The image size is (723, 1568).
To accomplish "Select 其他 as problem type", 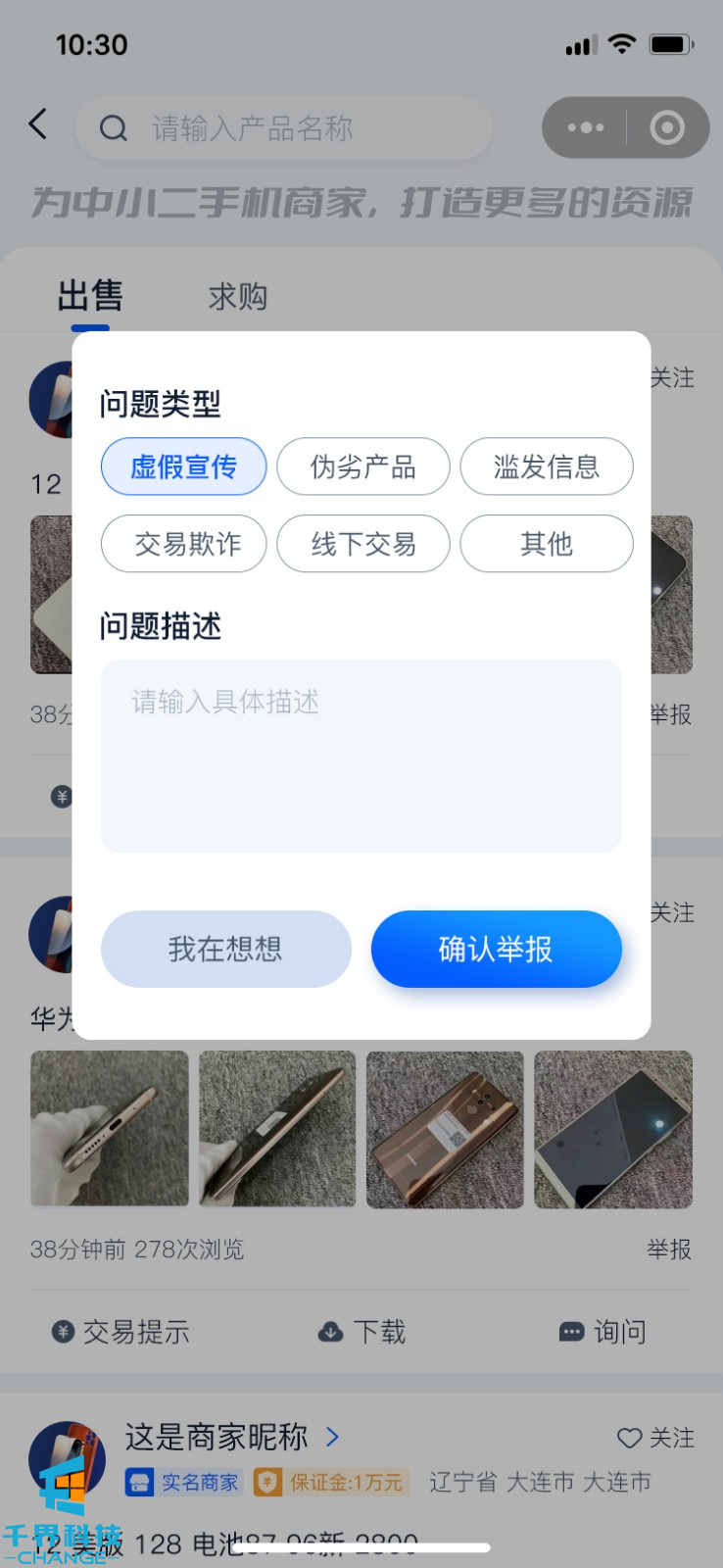I will click(x=546, y=544).
